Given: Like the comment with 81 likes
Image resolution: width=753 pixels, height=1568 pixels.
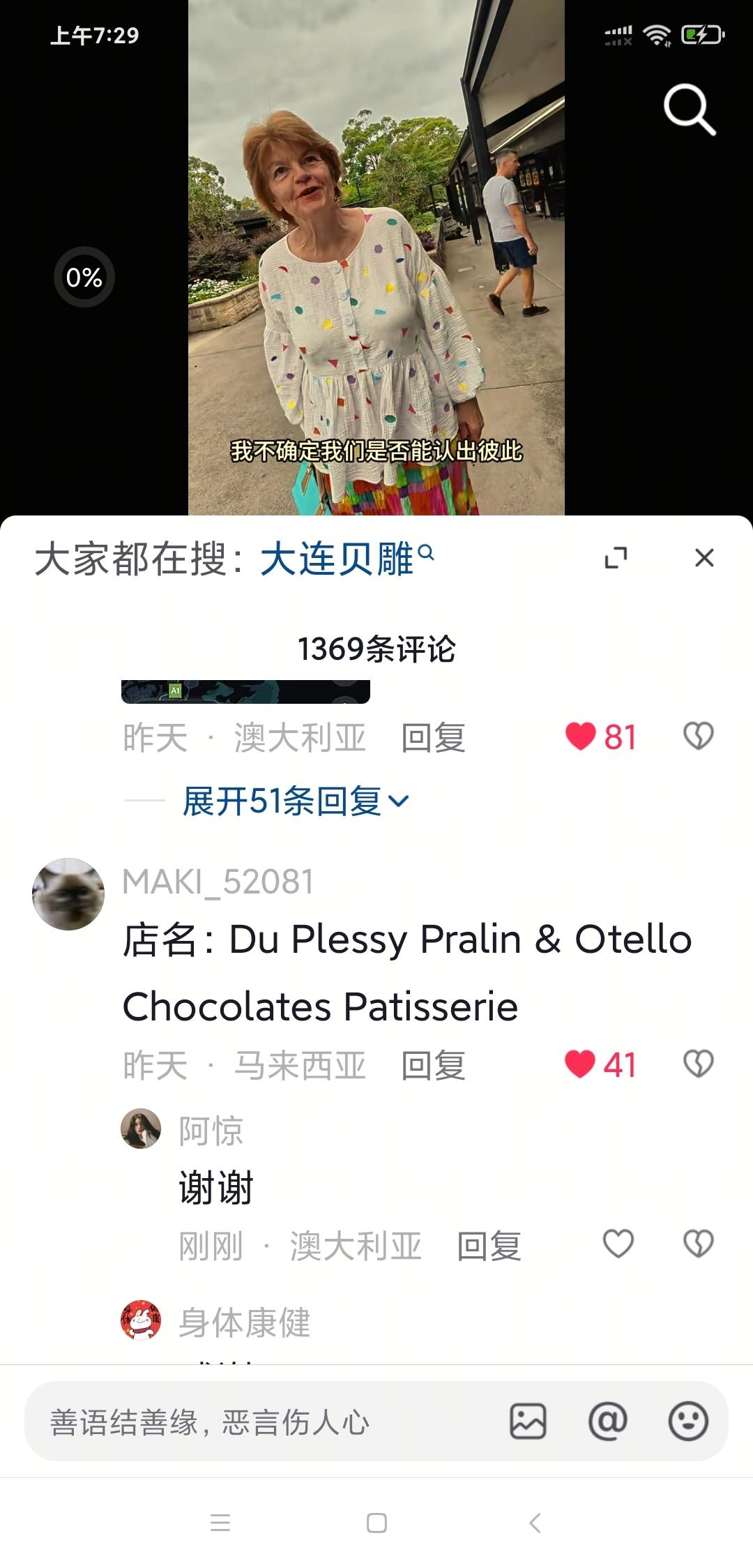Looking at the screenshot, I should pos(600,737).
